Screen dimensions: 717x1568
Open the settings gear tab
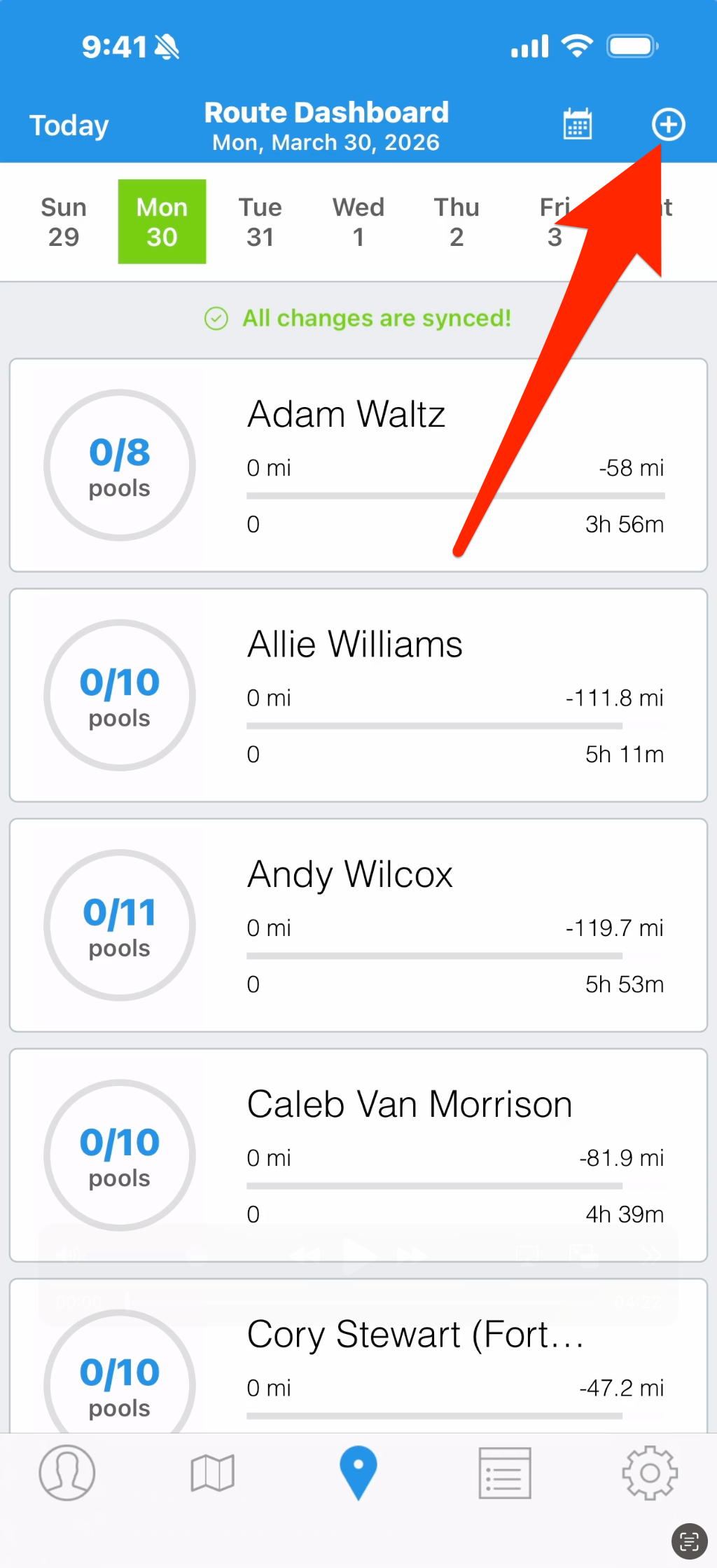point(650,1473)
